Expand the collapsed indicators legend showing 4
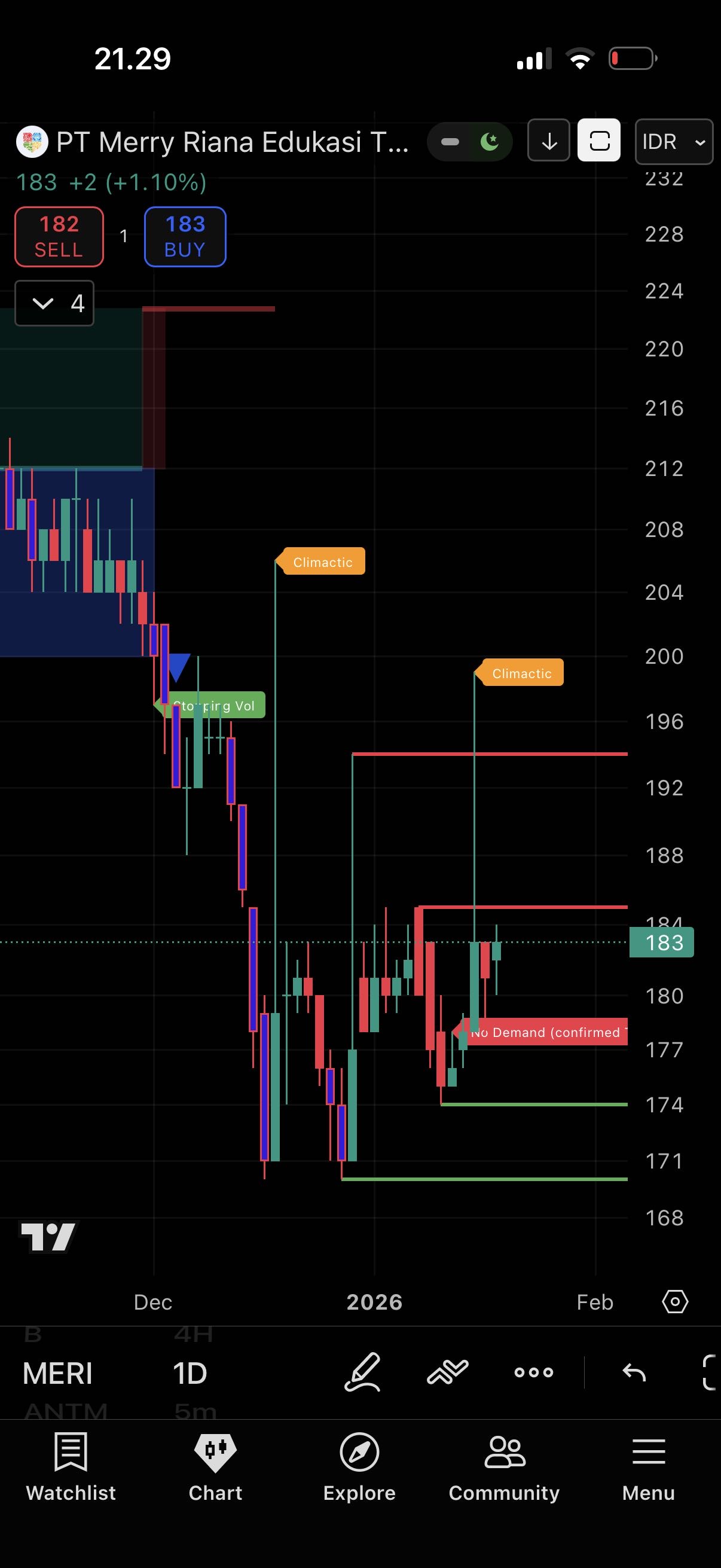Screen dimensions: 721x1568 point(54,303)
